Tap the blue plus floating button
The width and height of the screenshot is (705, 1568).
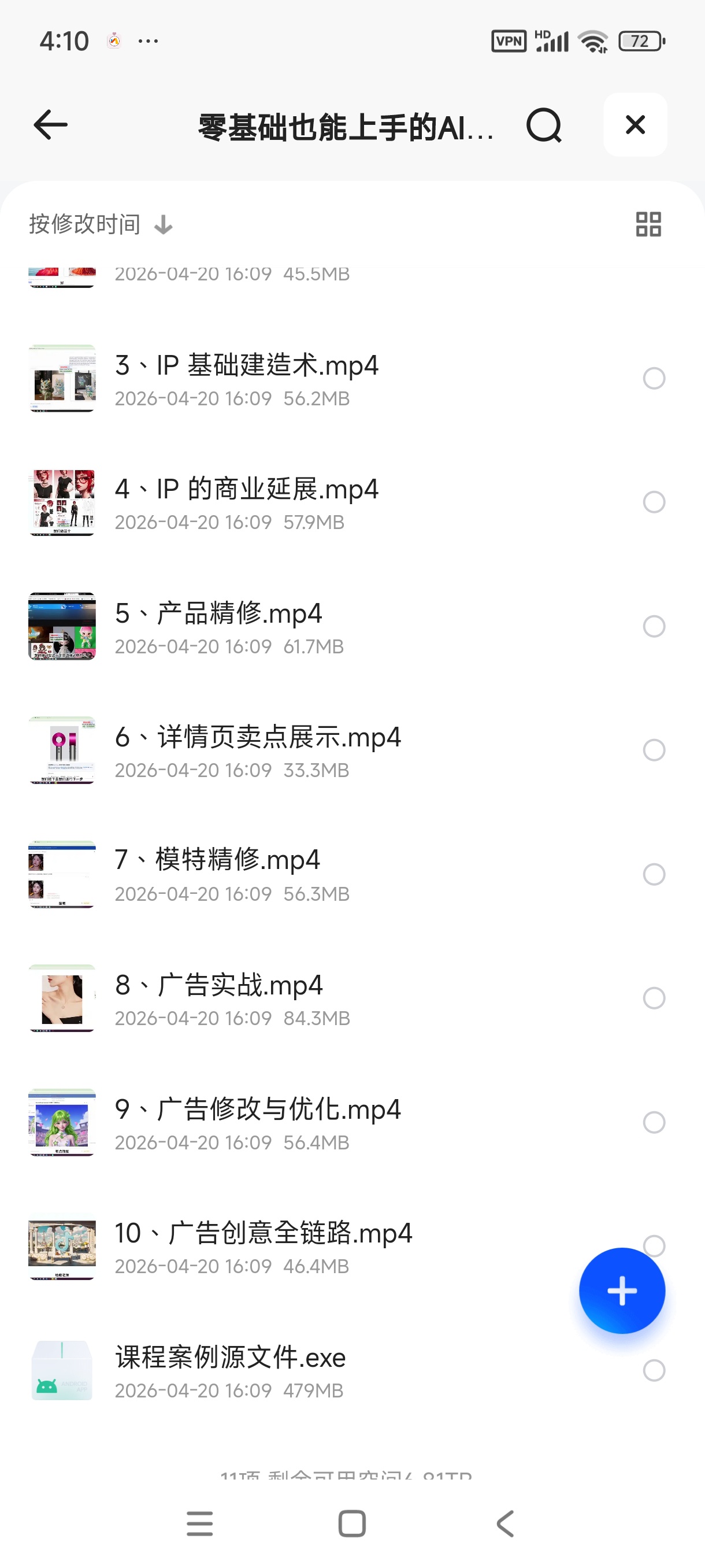[622, 1291]
